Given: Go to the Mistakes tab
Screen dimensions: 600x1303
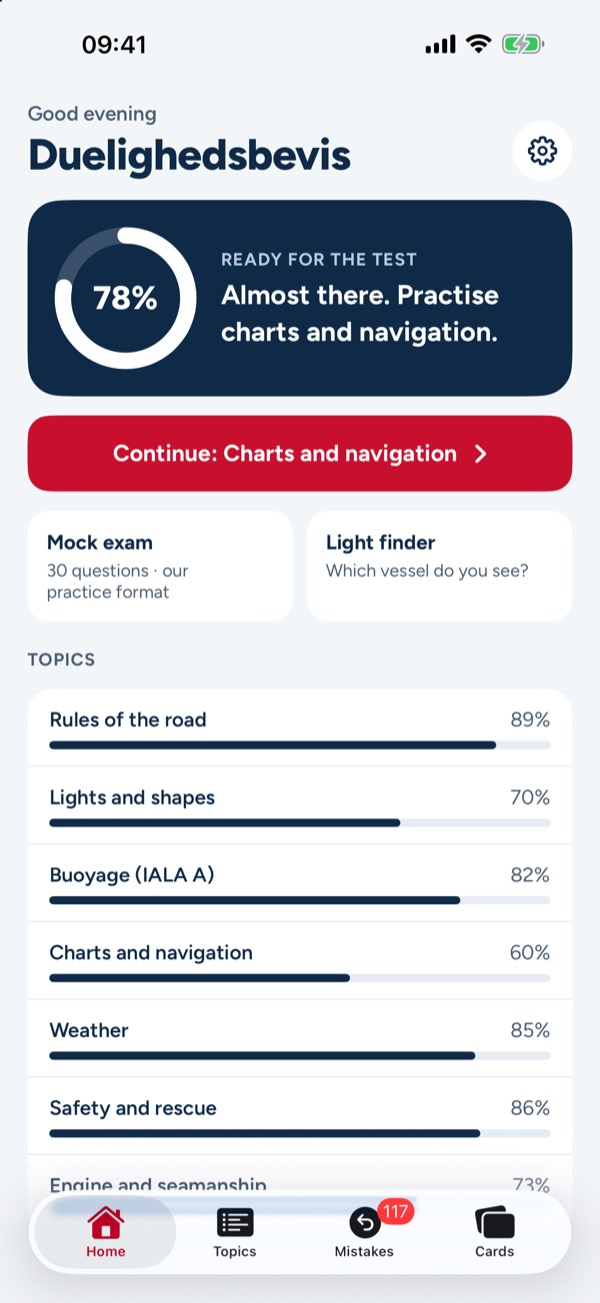Looking at the screenshot, I should 364,1232.
